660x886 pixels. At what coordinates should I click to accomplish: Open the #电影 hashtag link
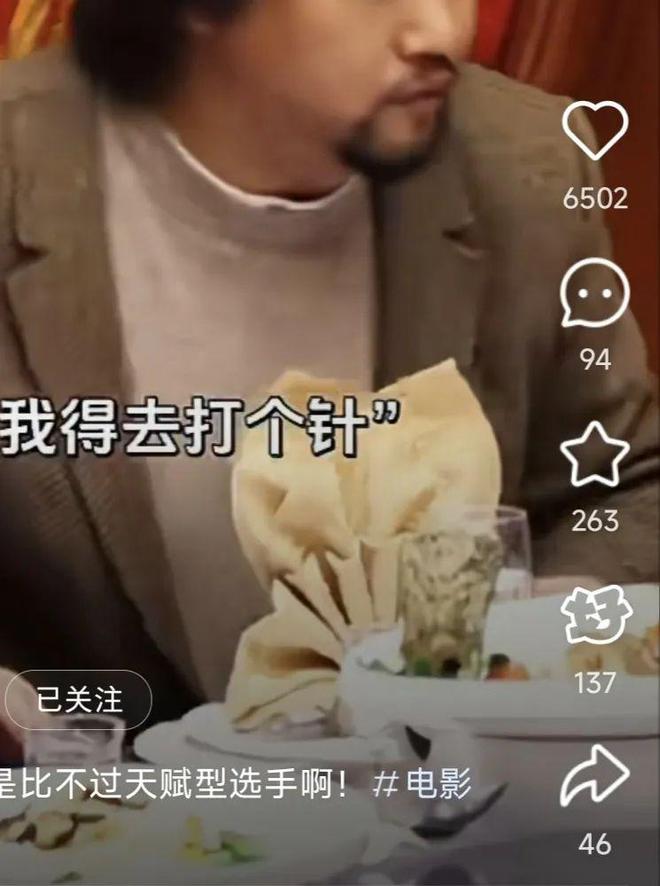coord(421,785)
